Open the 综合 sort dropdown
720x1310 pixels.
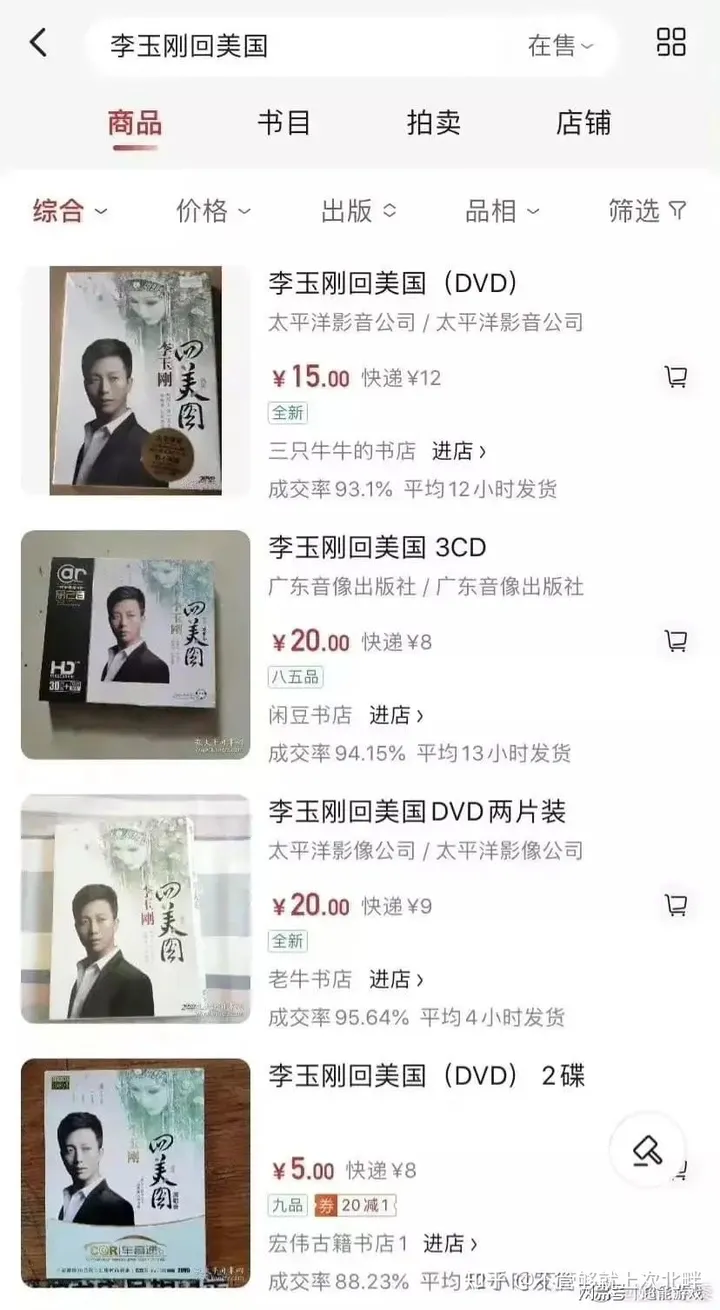pos(70,211)
